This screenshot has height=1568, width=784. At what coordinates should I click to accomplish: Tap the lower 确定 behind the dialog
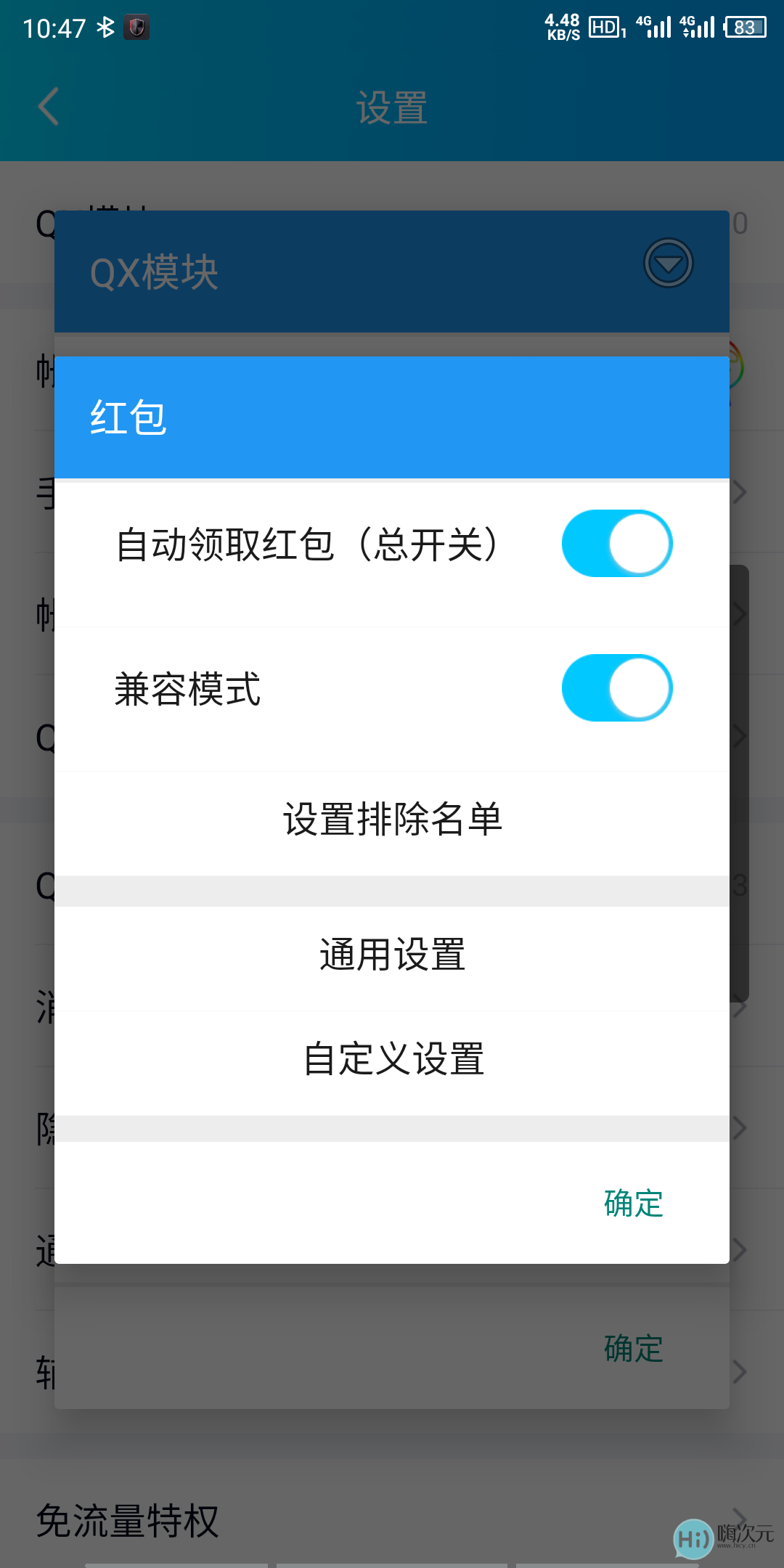[x=633, y=1349]
